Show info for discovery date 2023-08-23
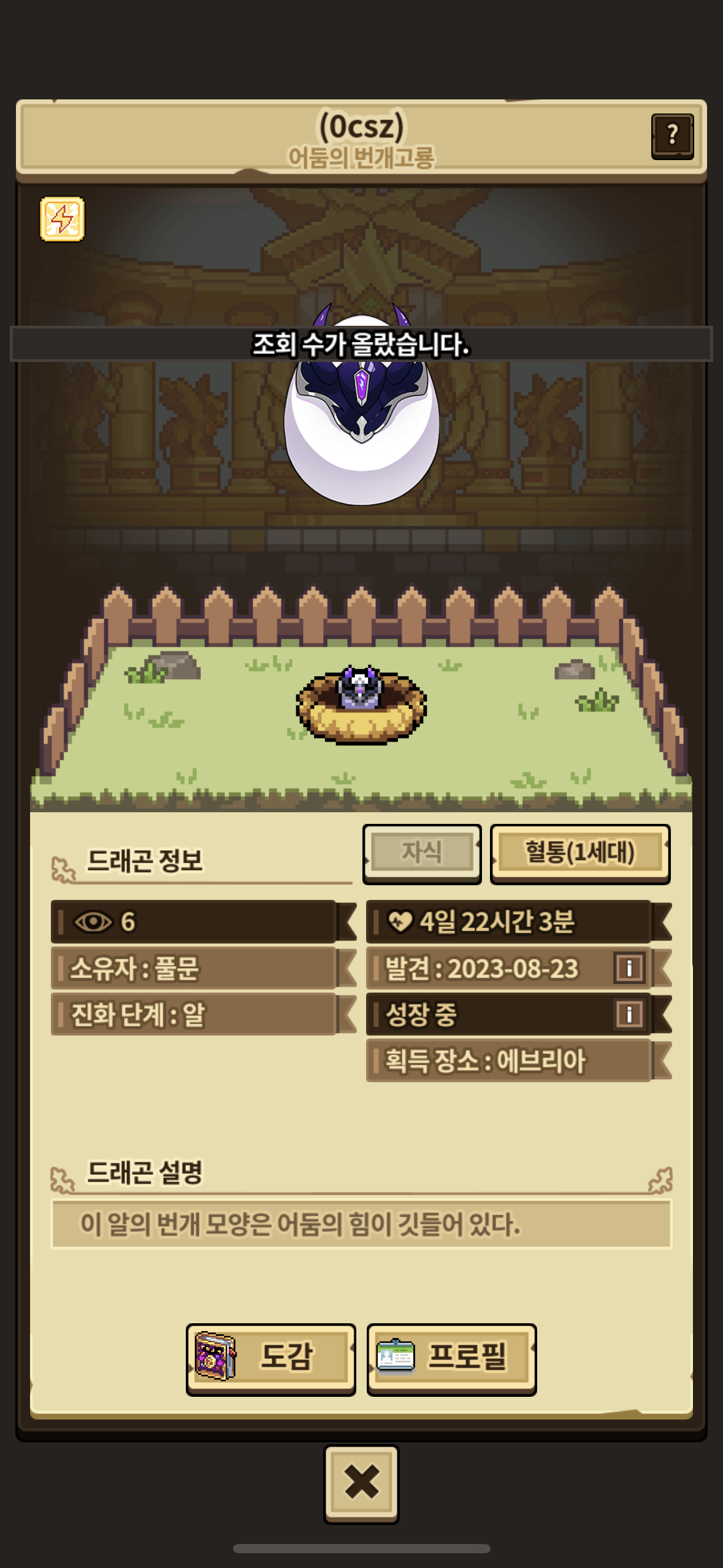 click(x=629, y=968)
